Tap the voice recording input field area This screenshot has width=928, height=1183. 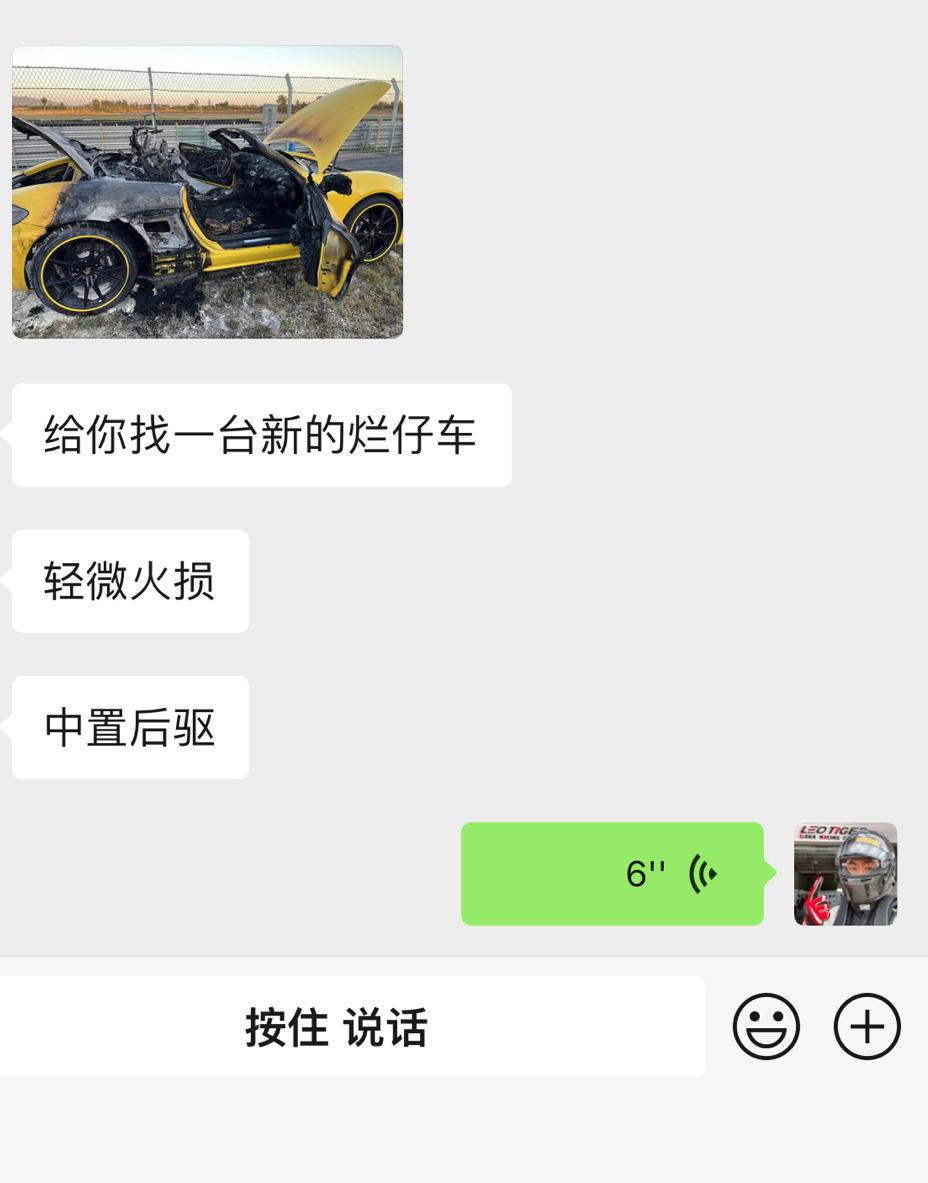pyautogui.click(x=350, y=1026)
